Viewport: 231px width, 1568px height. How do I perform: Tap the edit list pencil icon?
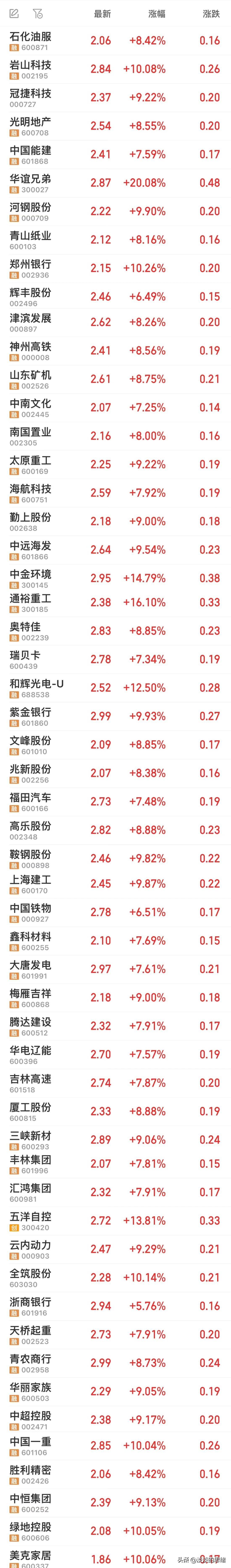[14, 13]
